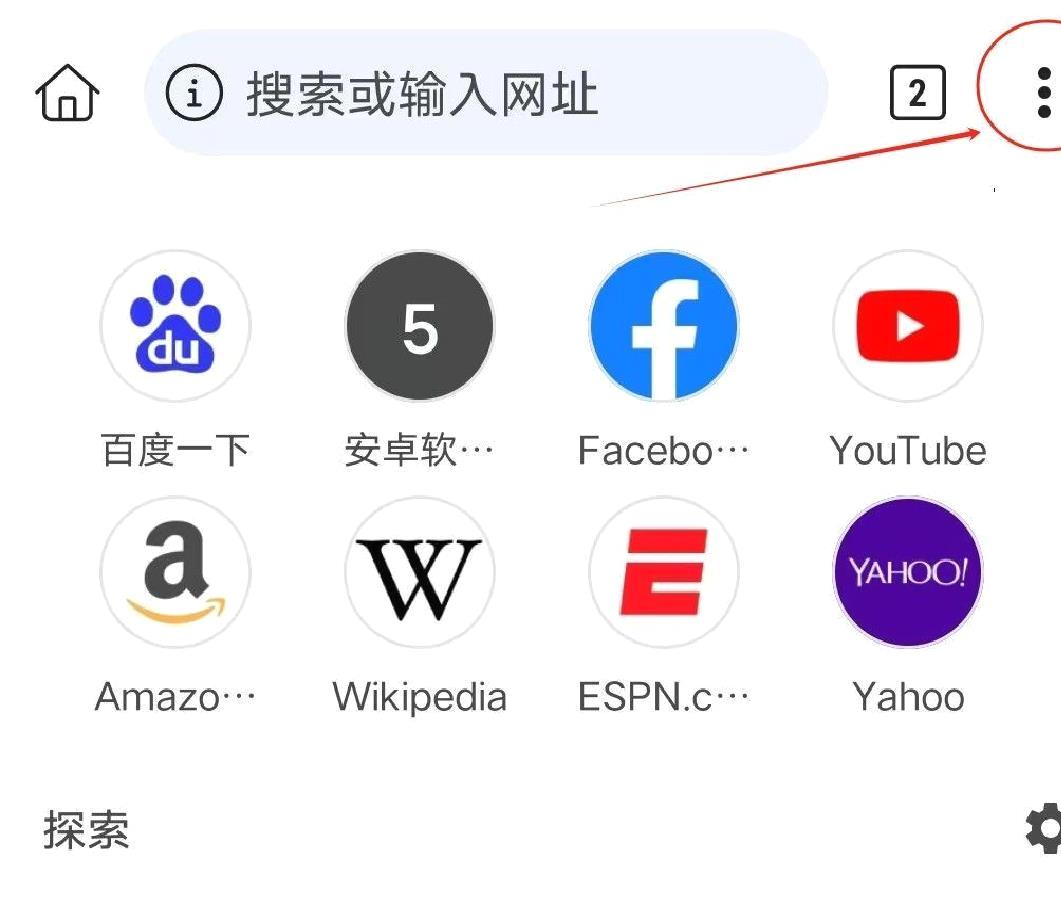Open the 百度一下 shortcut
1061x924 pixels.
point(176,326)
